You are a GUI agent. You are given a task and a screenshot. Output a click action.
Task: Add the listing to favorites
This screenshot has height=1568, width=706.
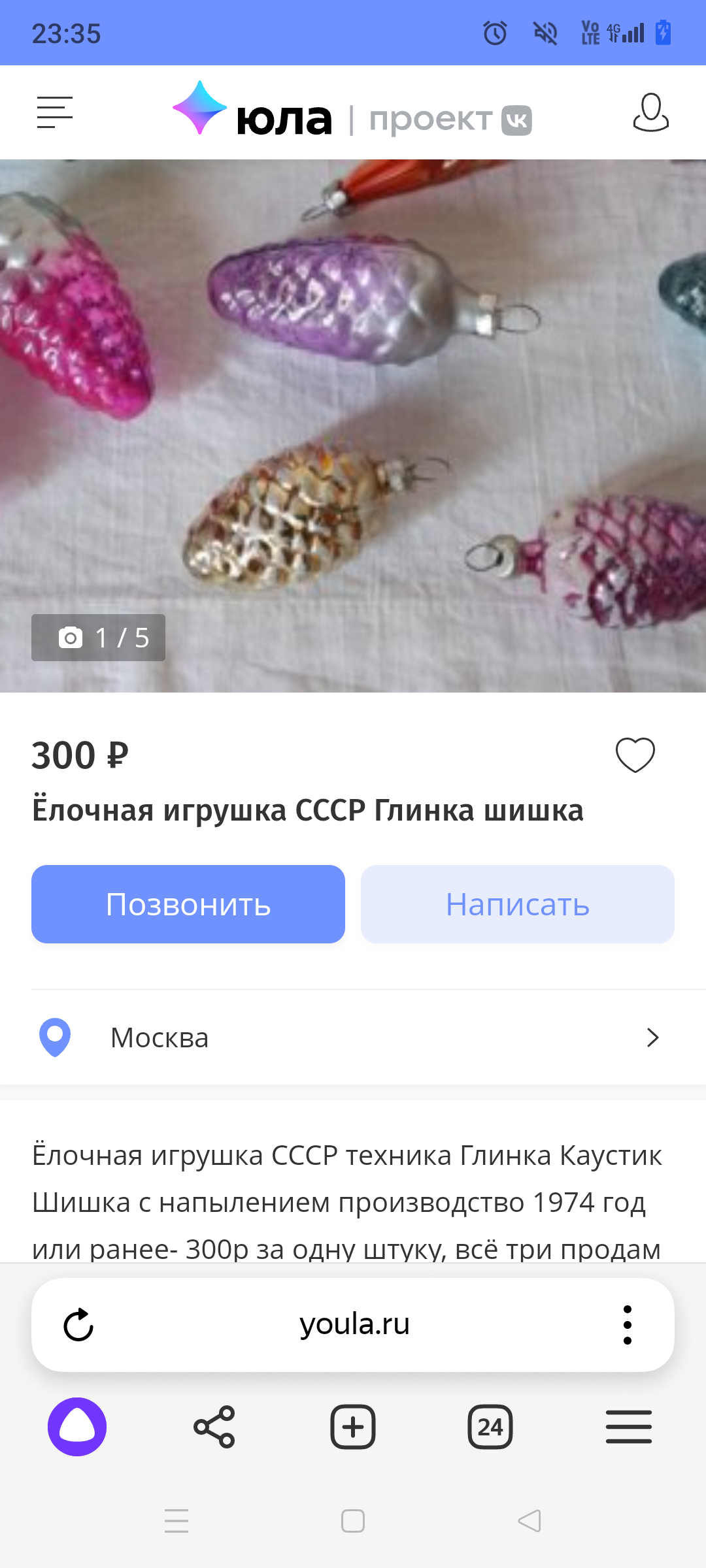(635, 755)
